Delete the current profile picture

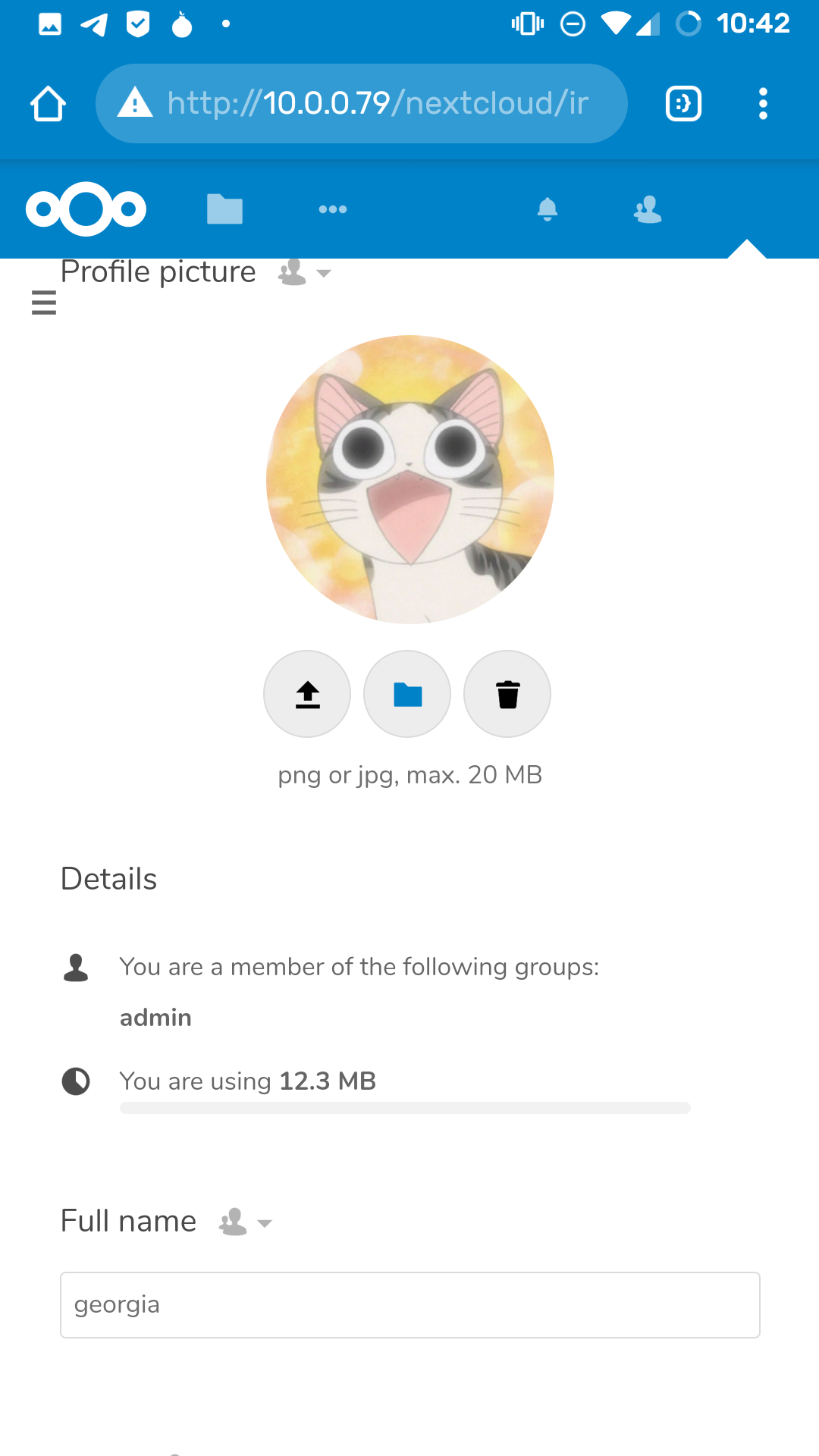507,694
